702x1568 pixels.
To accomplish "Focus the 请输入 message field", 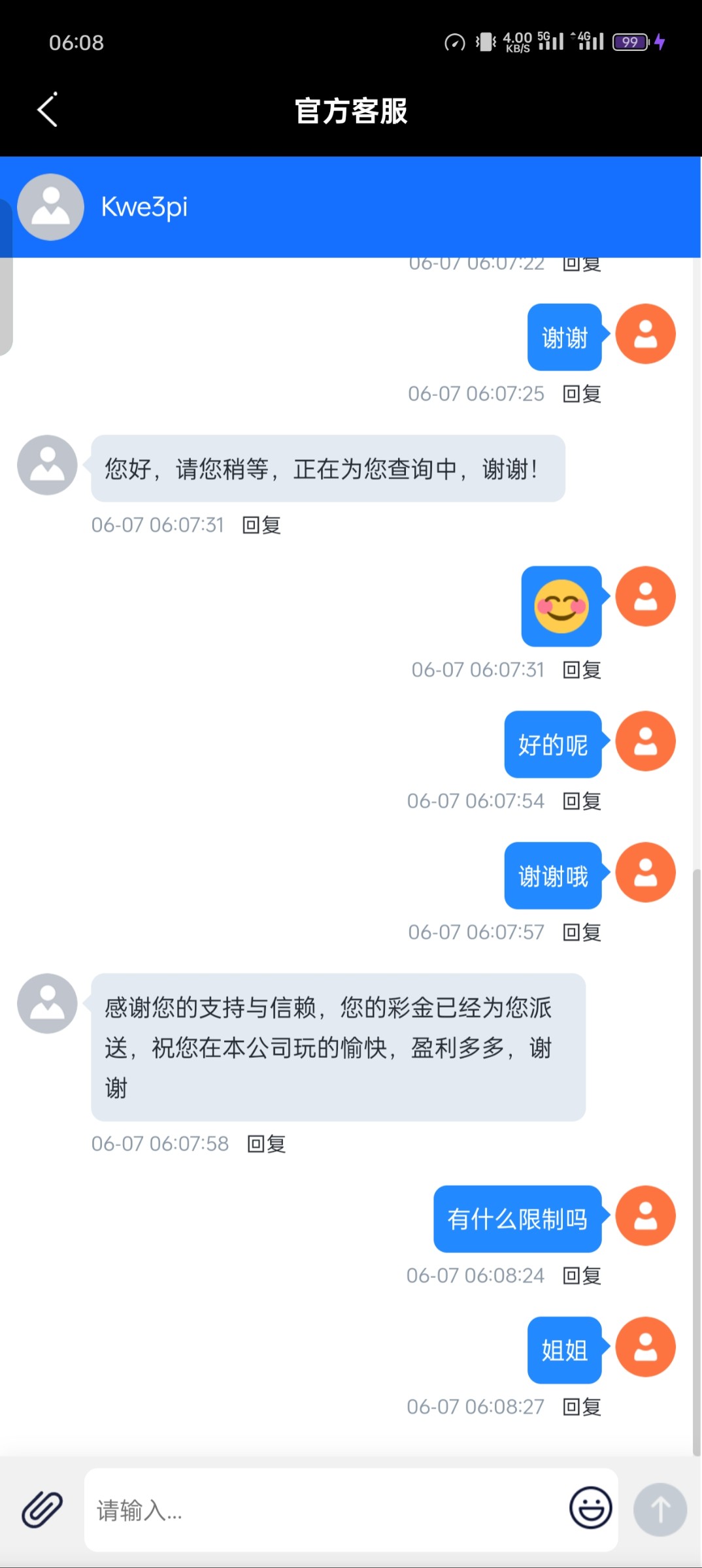I will tap(326, 1510).
